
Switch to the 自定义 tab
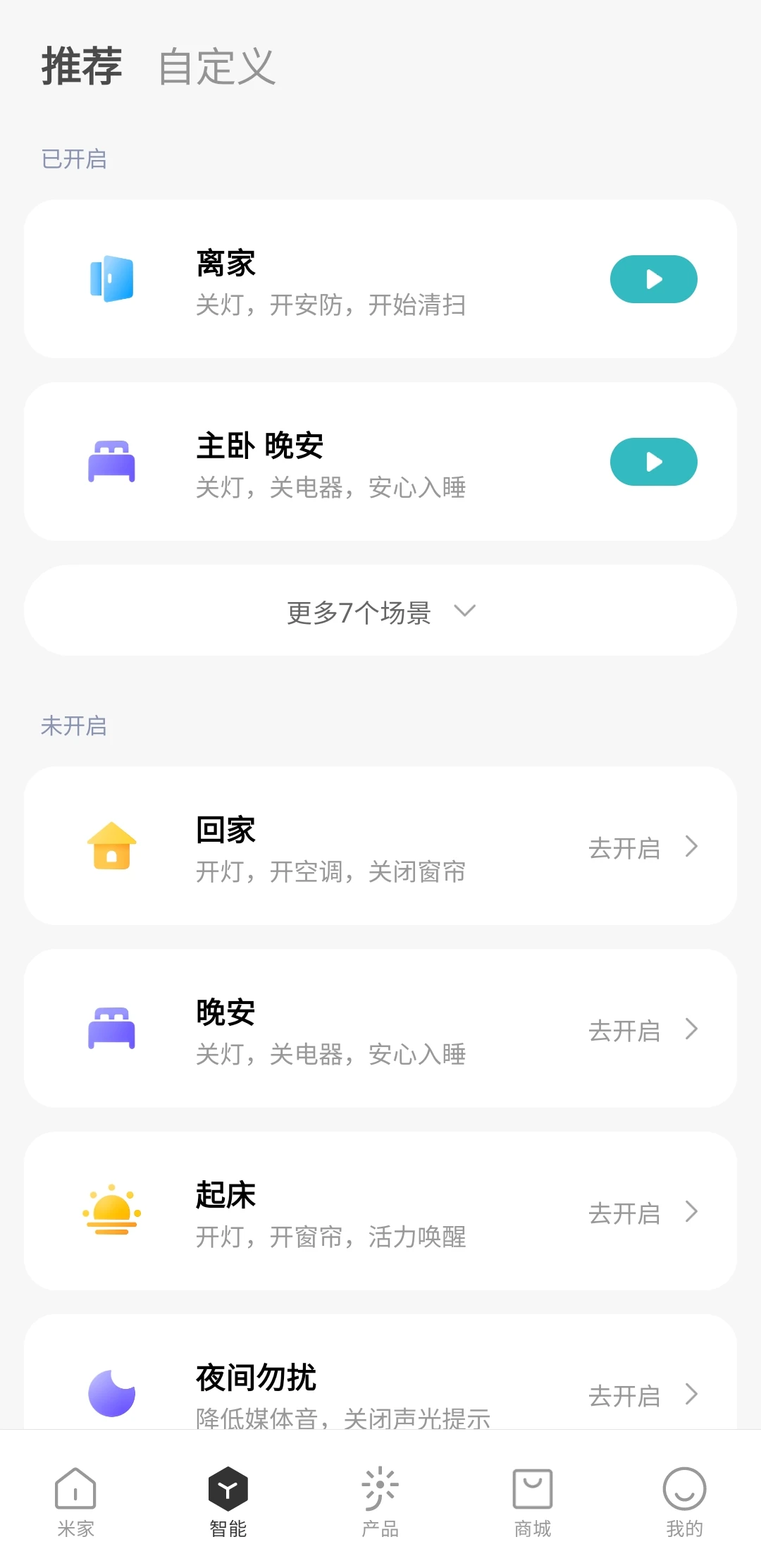(x=216, y=67)
